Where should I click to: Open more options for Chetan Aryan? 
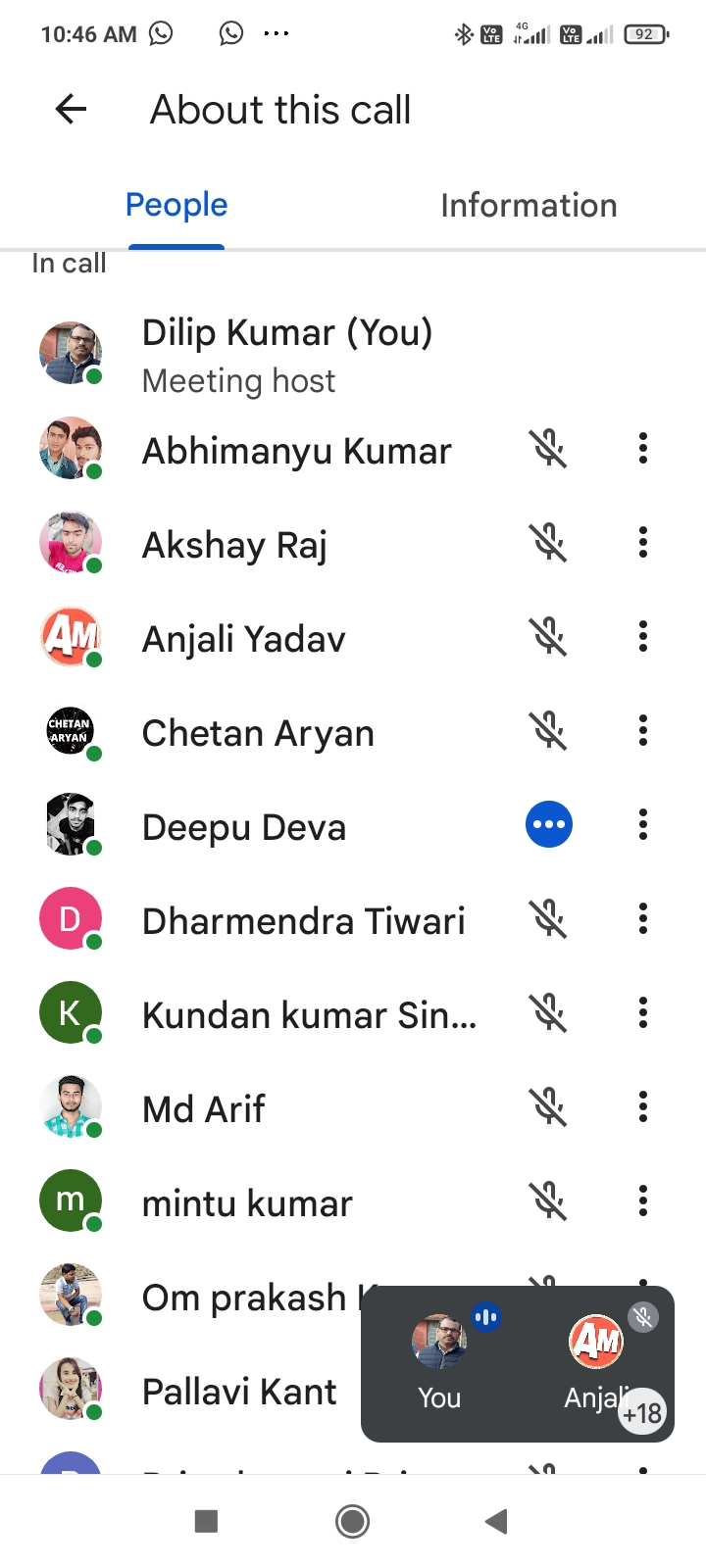pos(643,731)
